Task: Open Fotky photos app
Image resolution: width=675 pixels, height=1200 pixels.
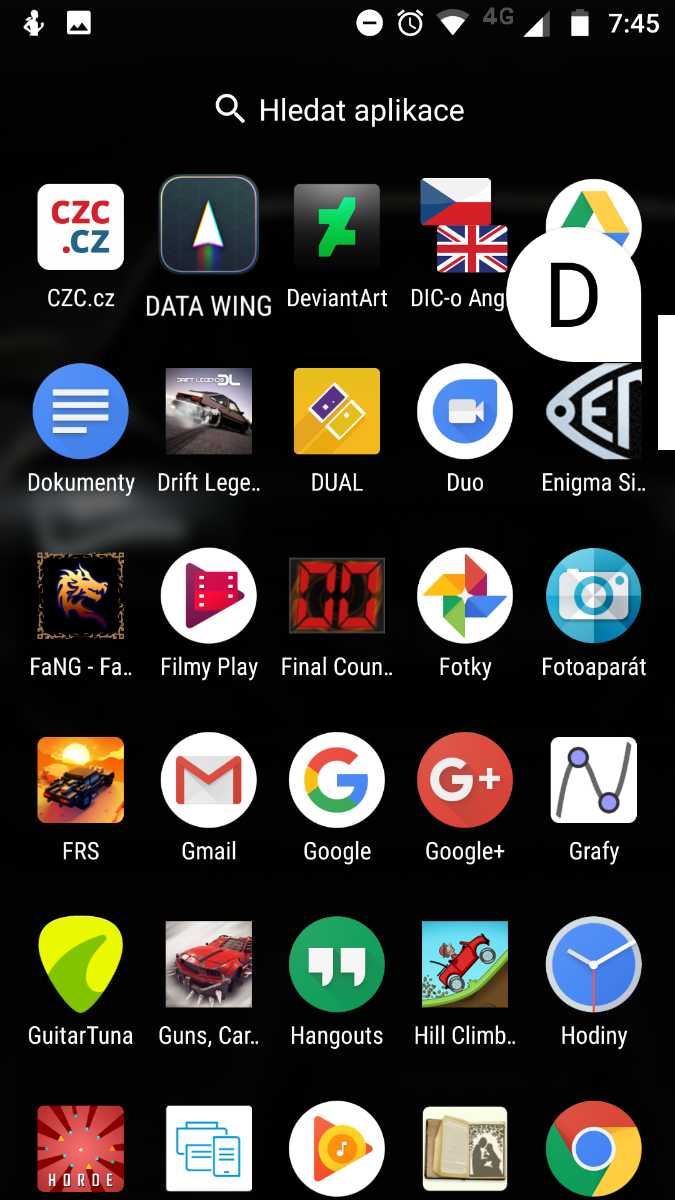Action: tap(465, 596)
